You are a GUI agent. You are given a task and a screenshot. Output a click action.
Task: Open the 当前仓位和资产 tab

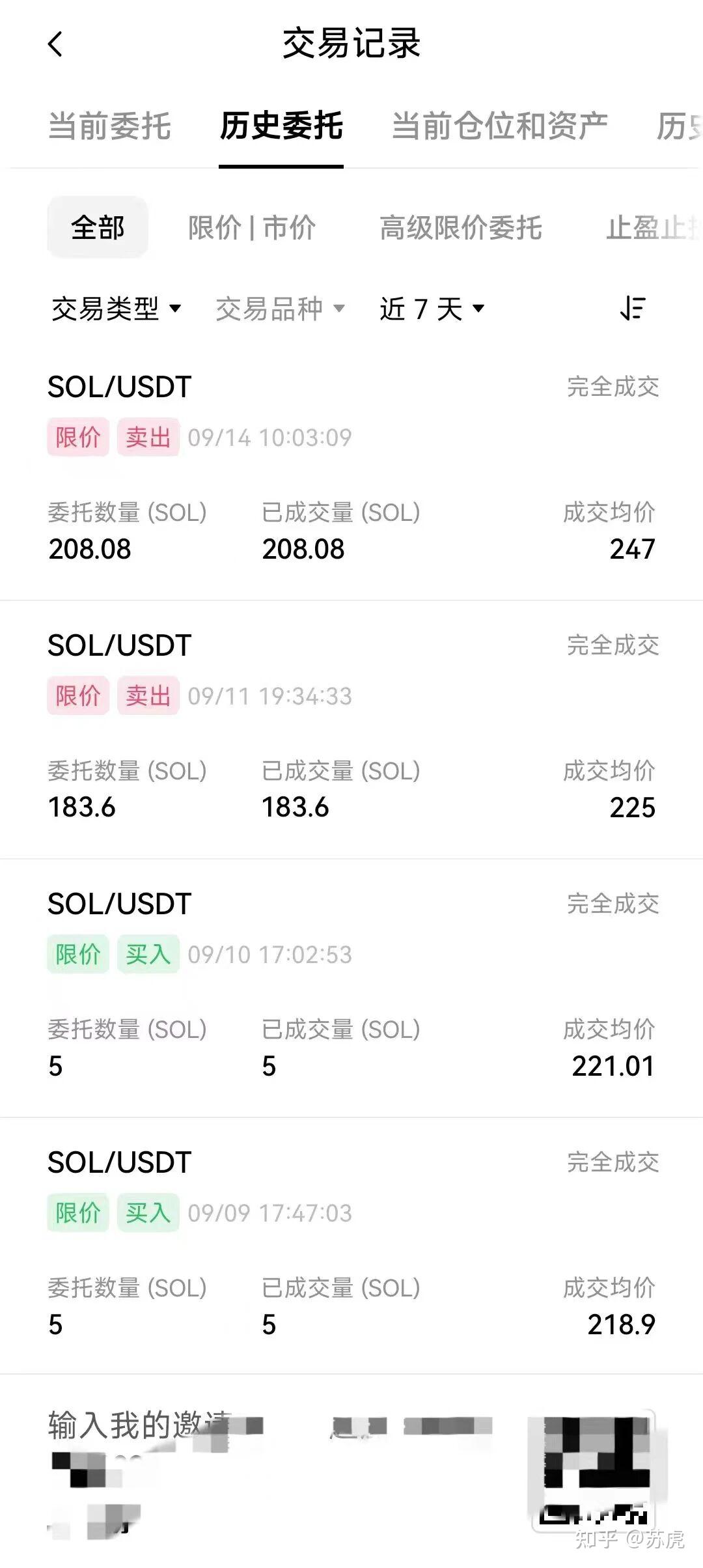[499, 126]
